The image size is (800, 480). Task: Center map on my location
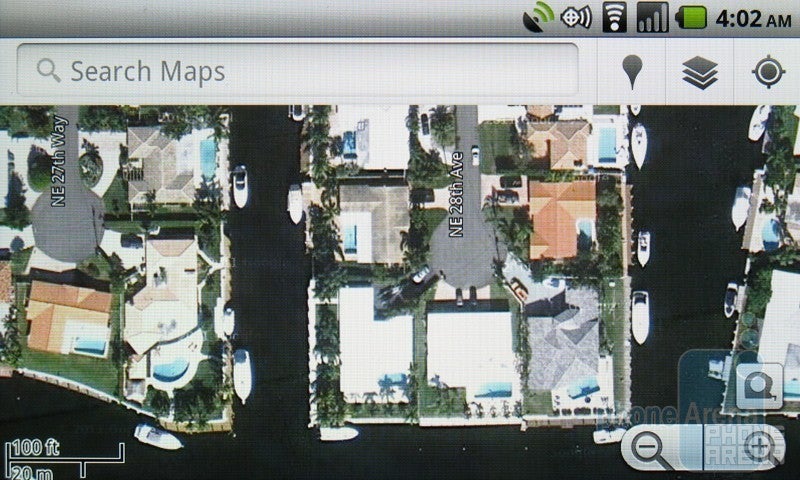pos(768,72)
